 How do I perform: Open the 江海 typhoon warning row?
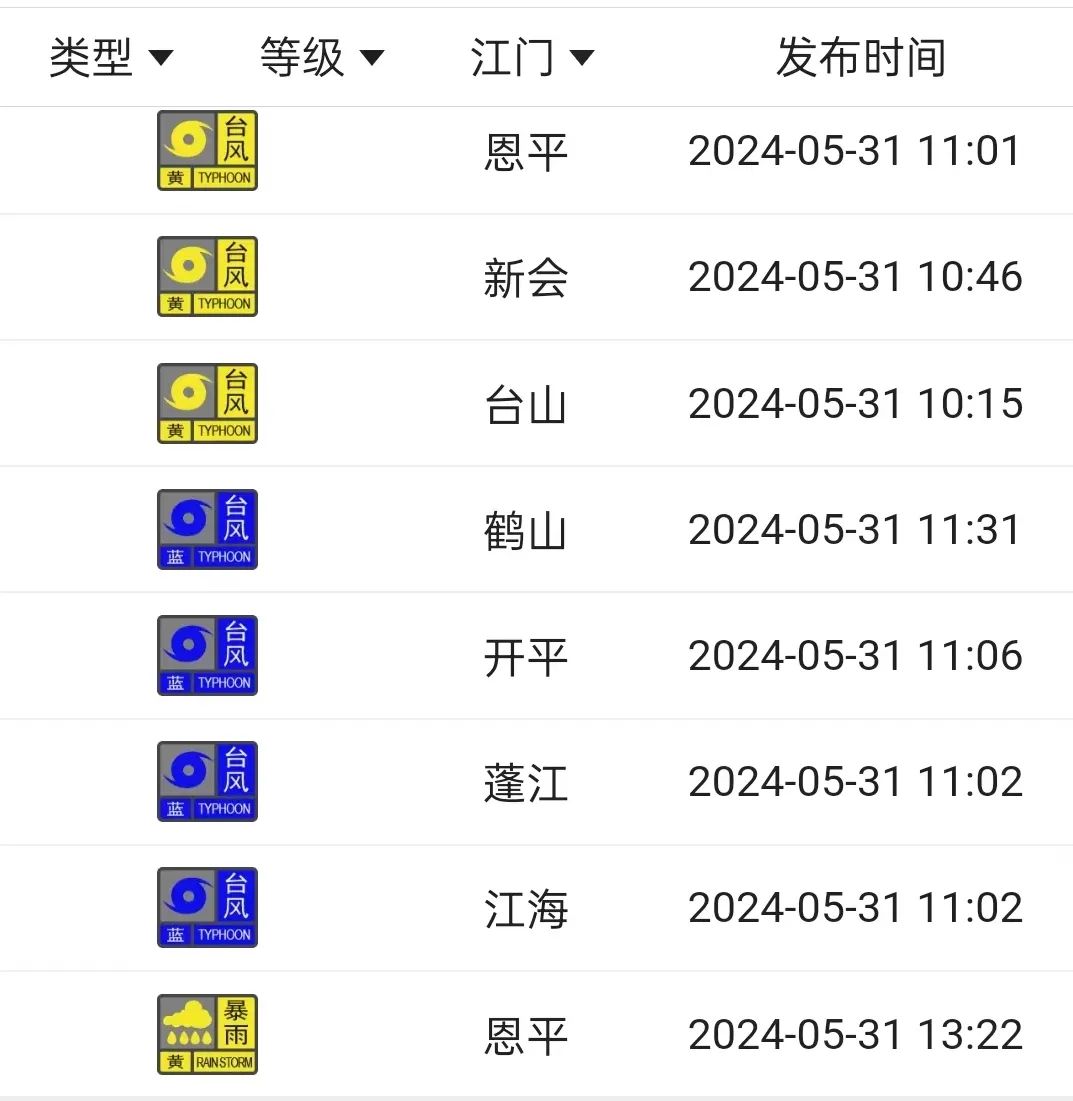coord(526,908)
